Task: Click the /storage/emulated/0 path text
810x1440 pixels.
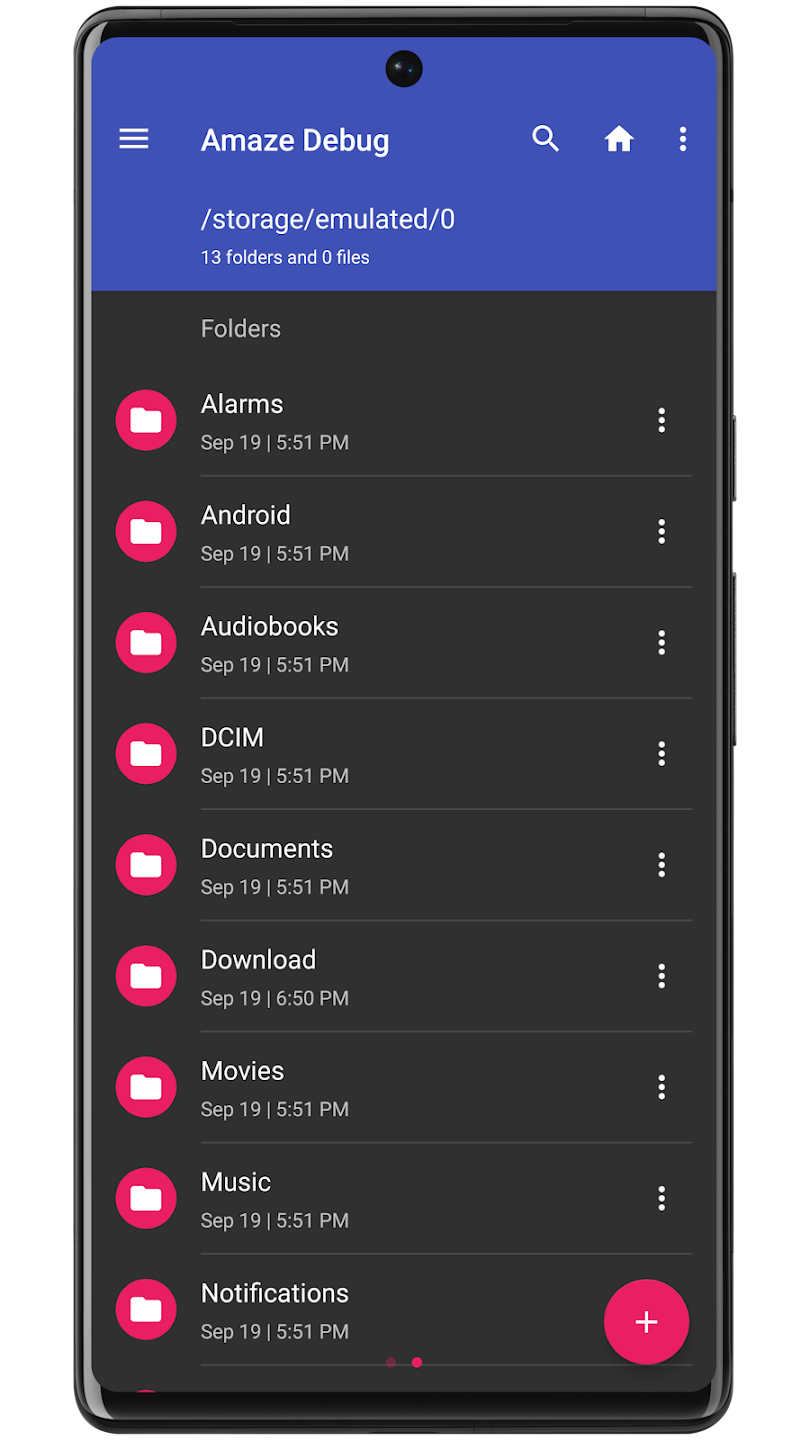Action: (x=328, y=219)
